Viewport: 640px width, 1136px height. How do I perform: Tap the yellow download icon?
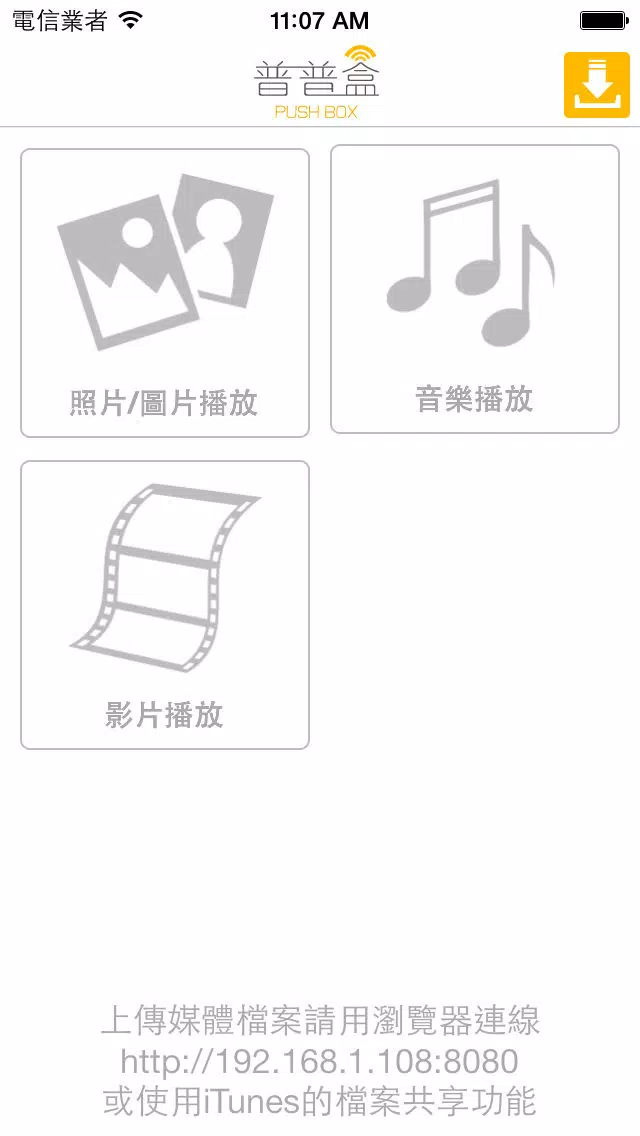point(597,85)
